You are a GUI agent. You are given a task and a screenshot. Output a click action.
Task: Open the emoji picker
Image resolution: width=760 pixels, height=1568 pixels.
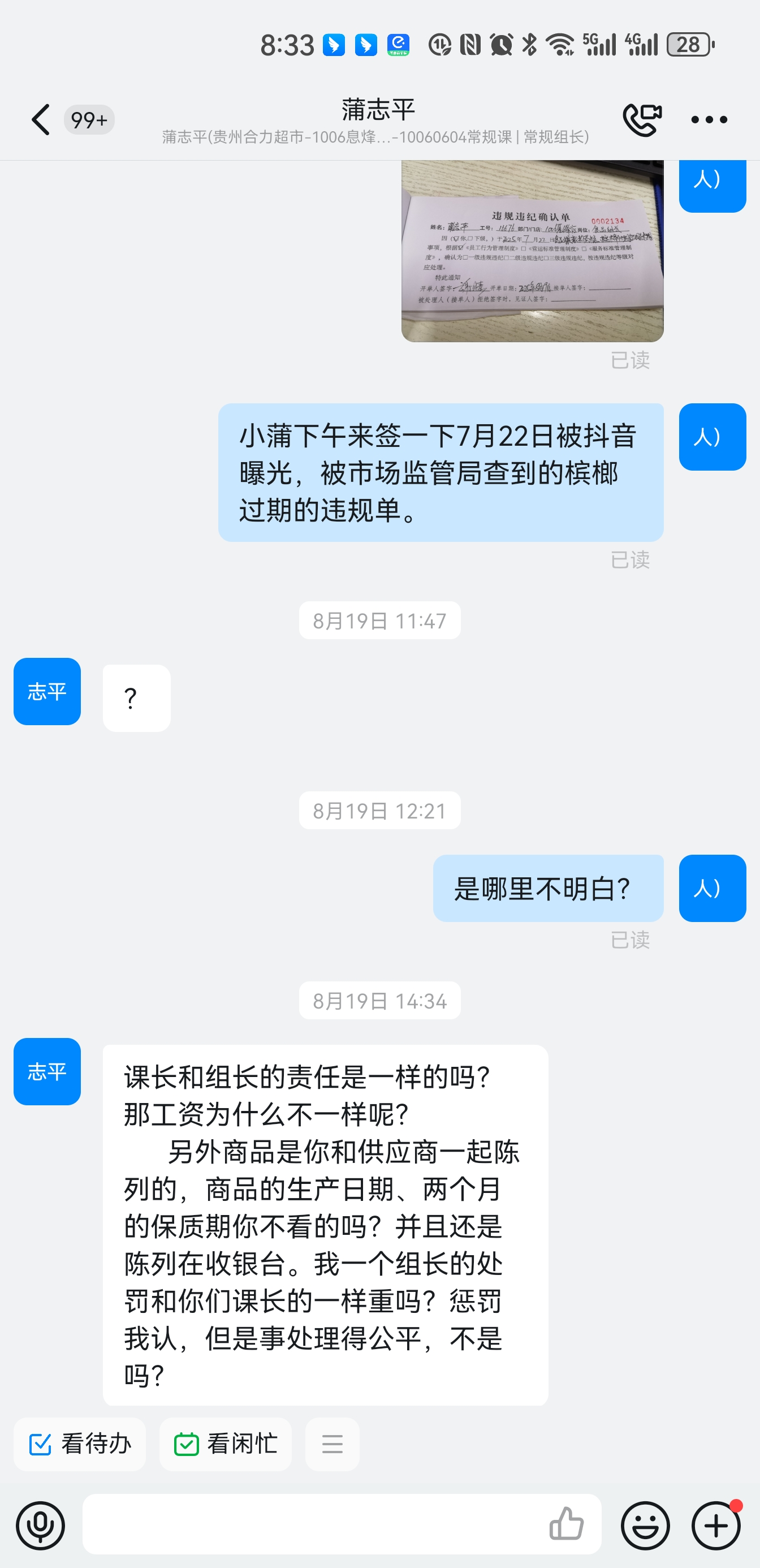645,1526
